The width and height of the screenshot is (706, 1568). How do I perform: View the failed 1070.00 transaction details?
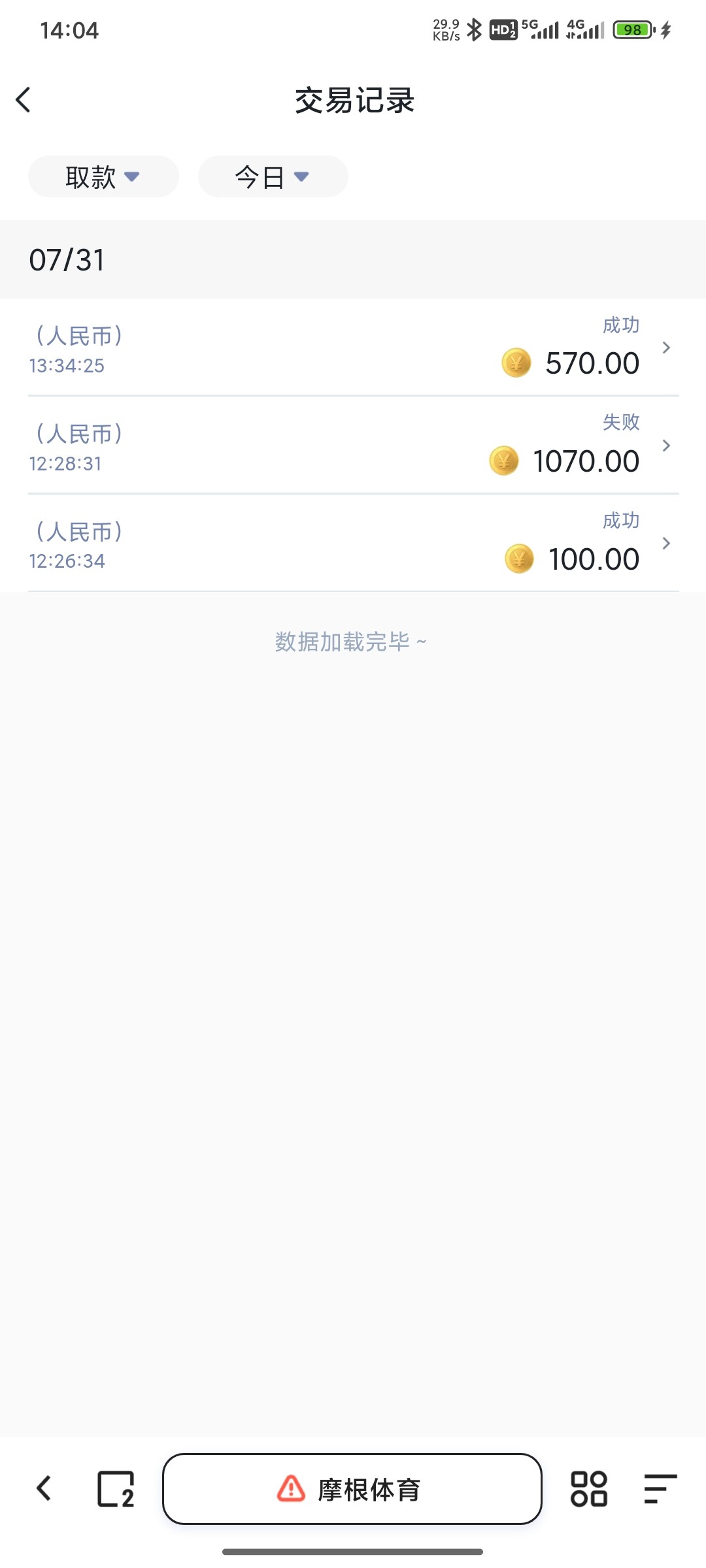tap(353, 446)
